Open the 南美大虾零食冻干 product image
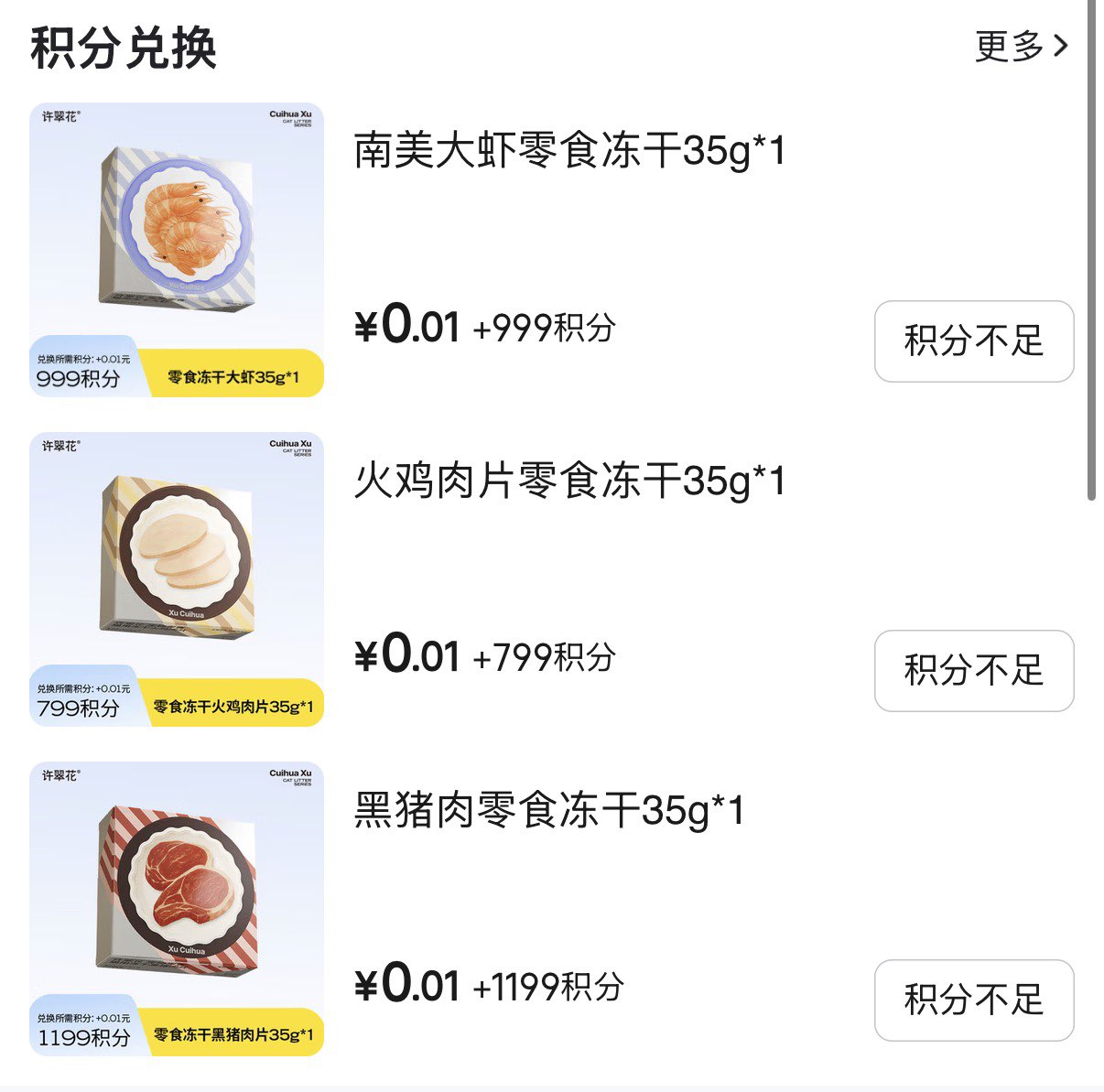1104x1092 pixels. (177, 249)
